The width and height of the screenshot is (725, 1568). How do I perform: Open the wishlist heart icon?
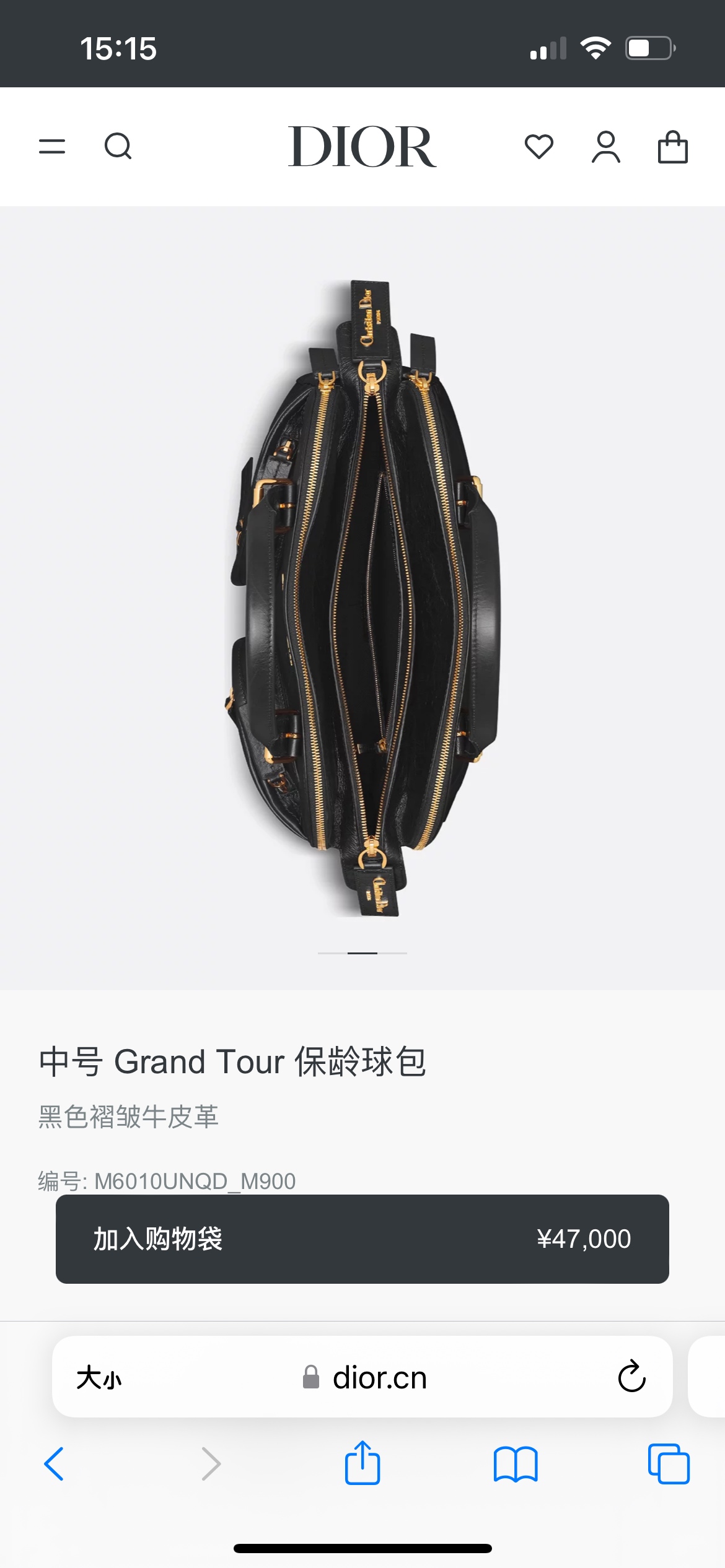tap(538, 147)
